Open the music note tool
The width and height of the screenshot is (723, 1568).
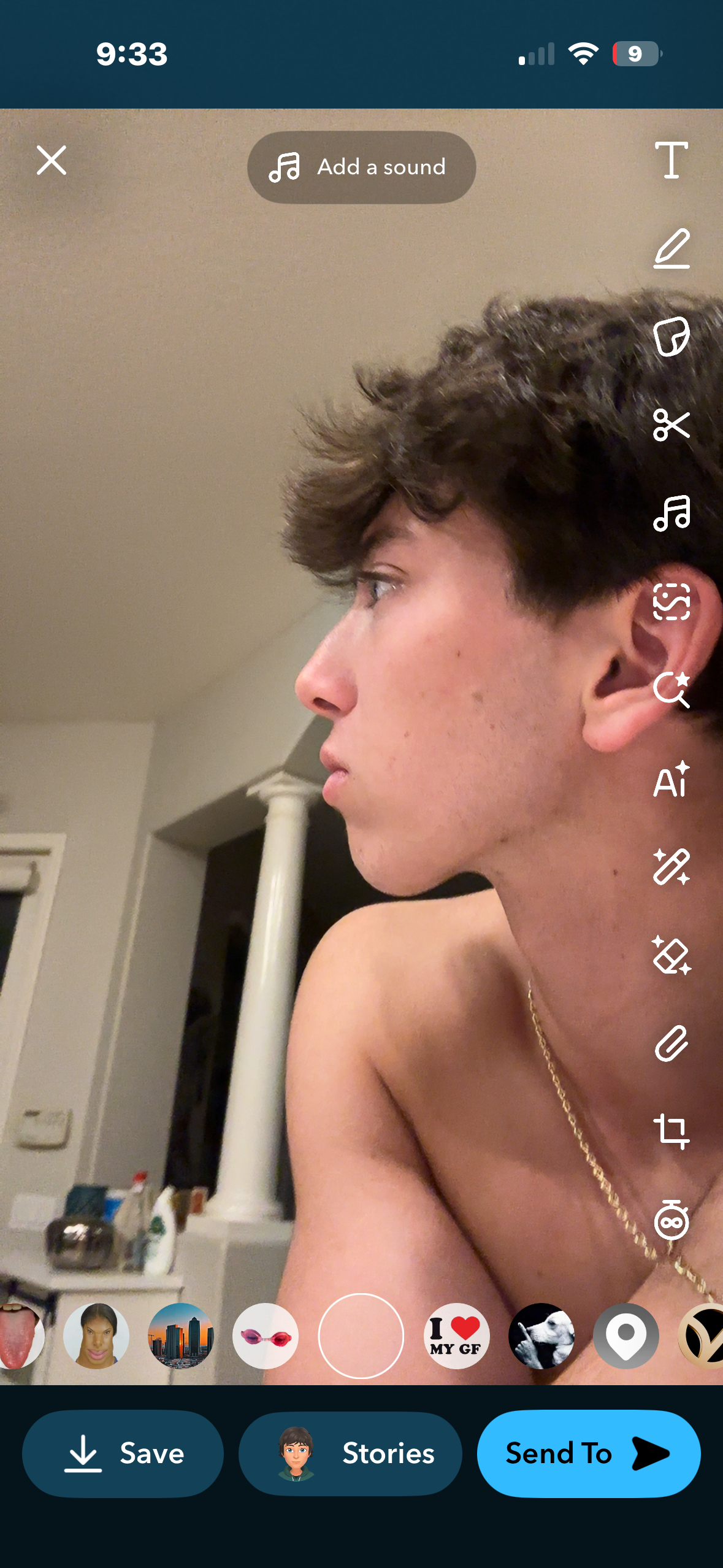click(671, 513)
